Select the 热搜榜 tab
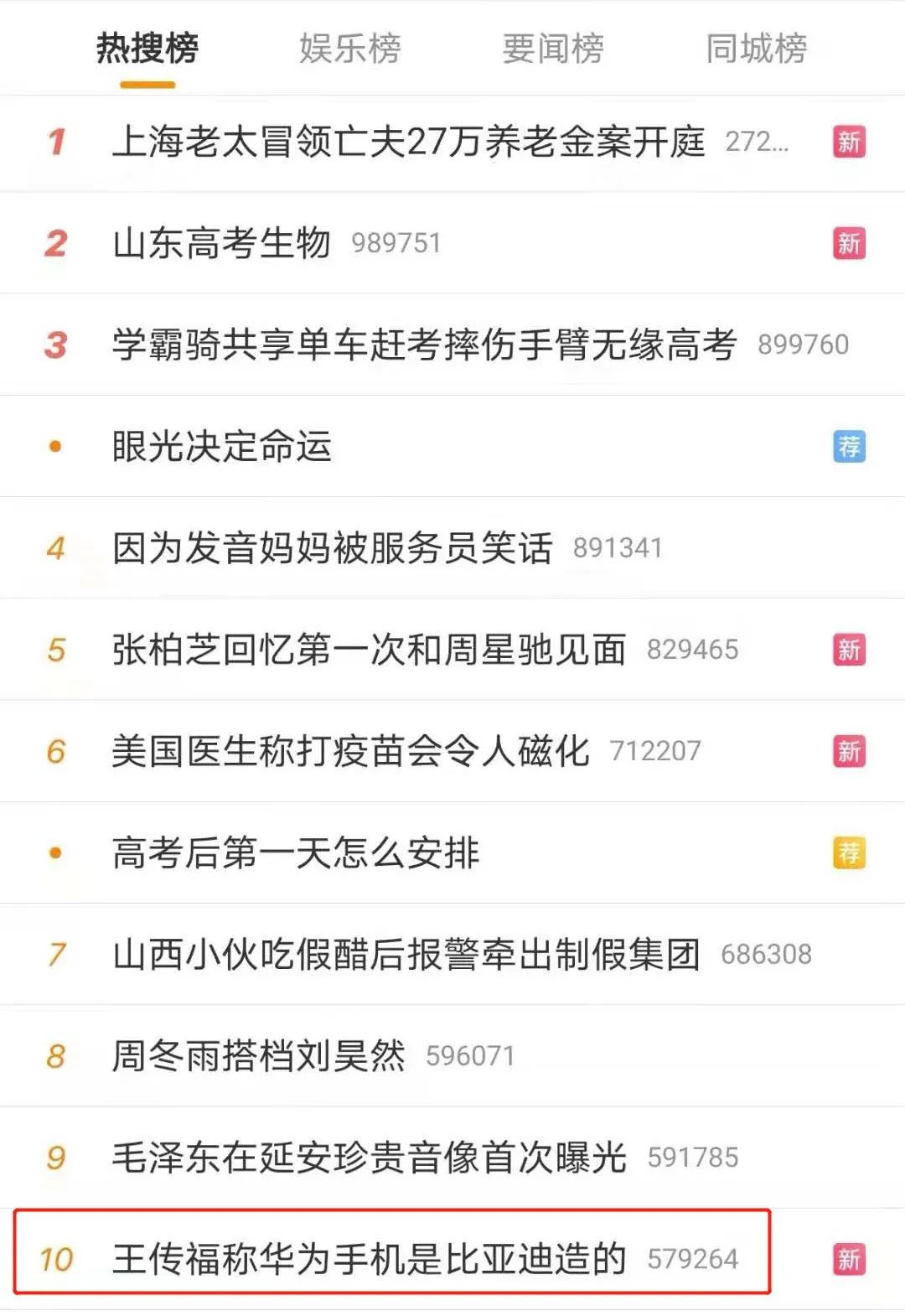The image size is (905, 1316). (147, 49)
